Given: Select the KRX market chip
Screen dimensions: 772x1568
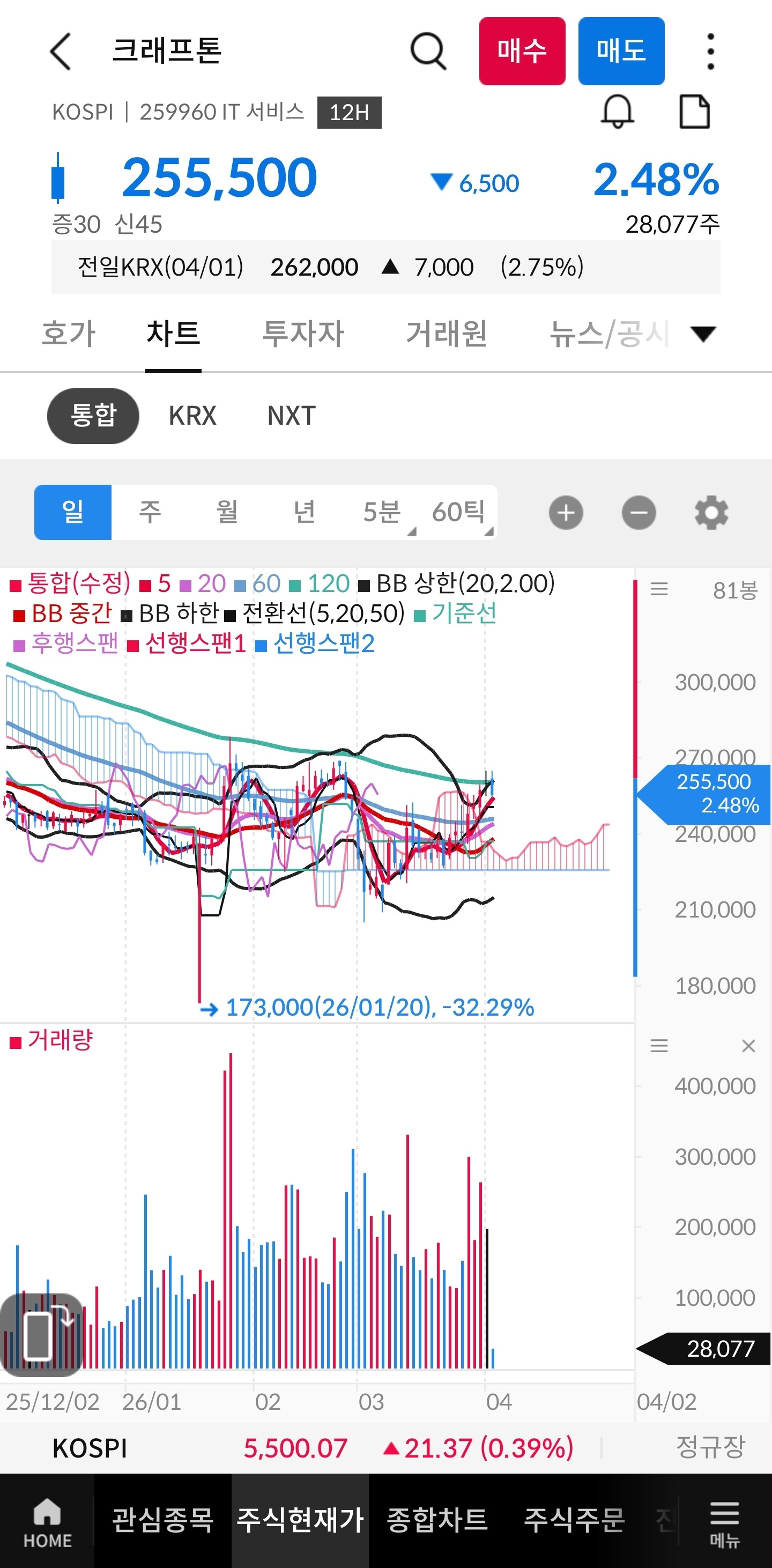Looking at the screenshot, I should (x=192, y=416).
